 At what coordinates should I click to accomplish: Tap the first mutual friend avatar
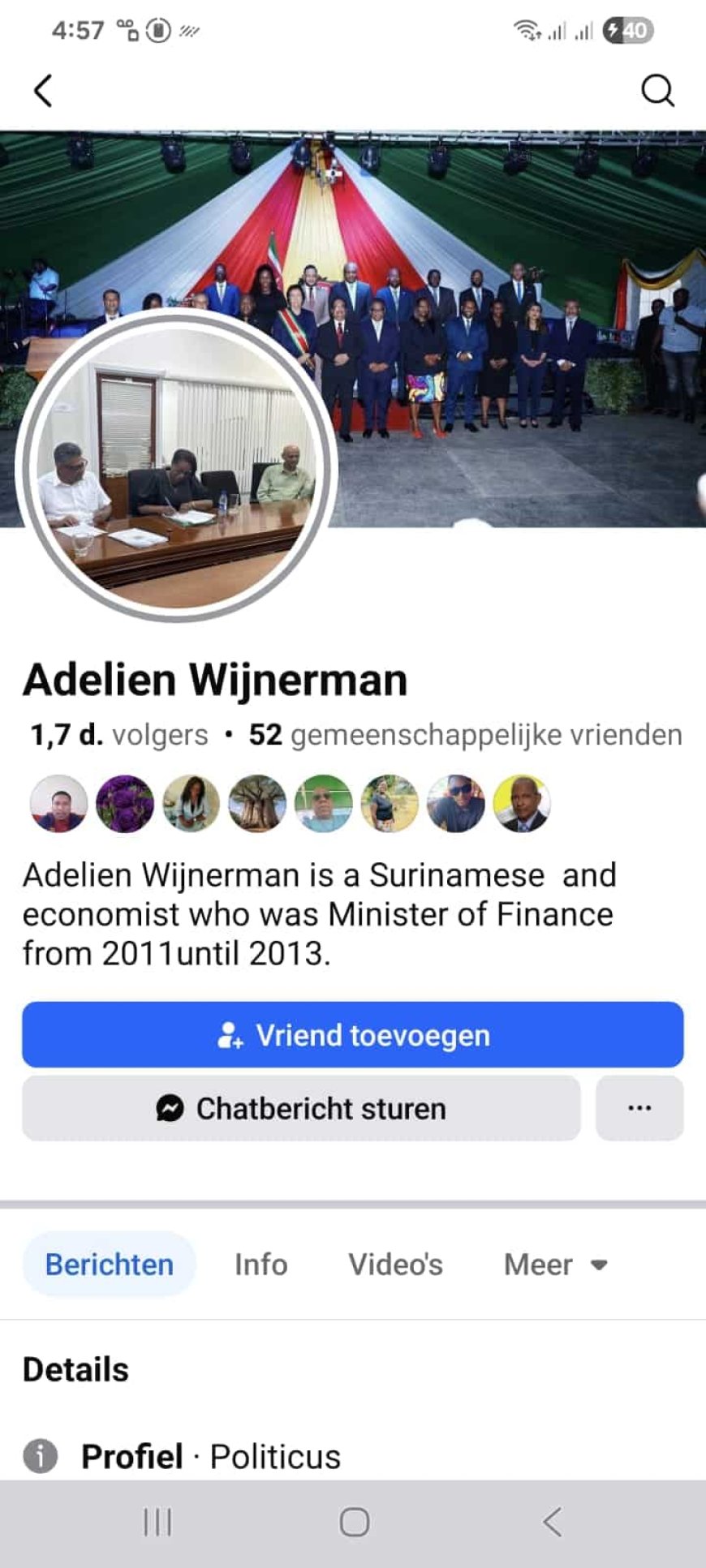pyautogui.click(x=58, y=803)
